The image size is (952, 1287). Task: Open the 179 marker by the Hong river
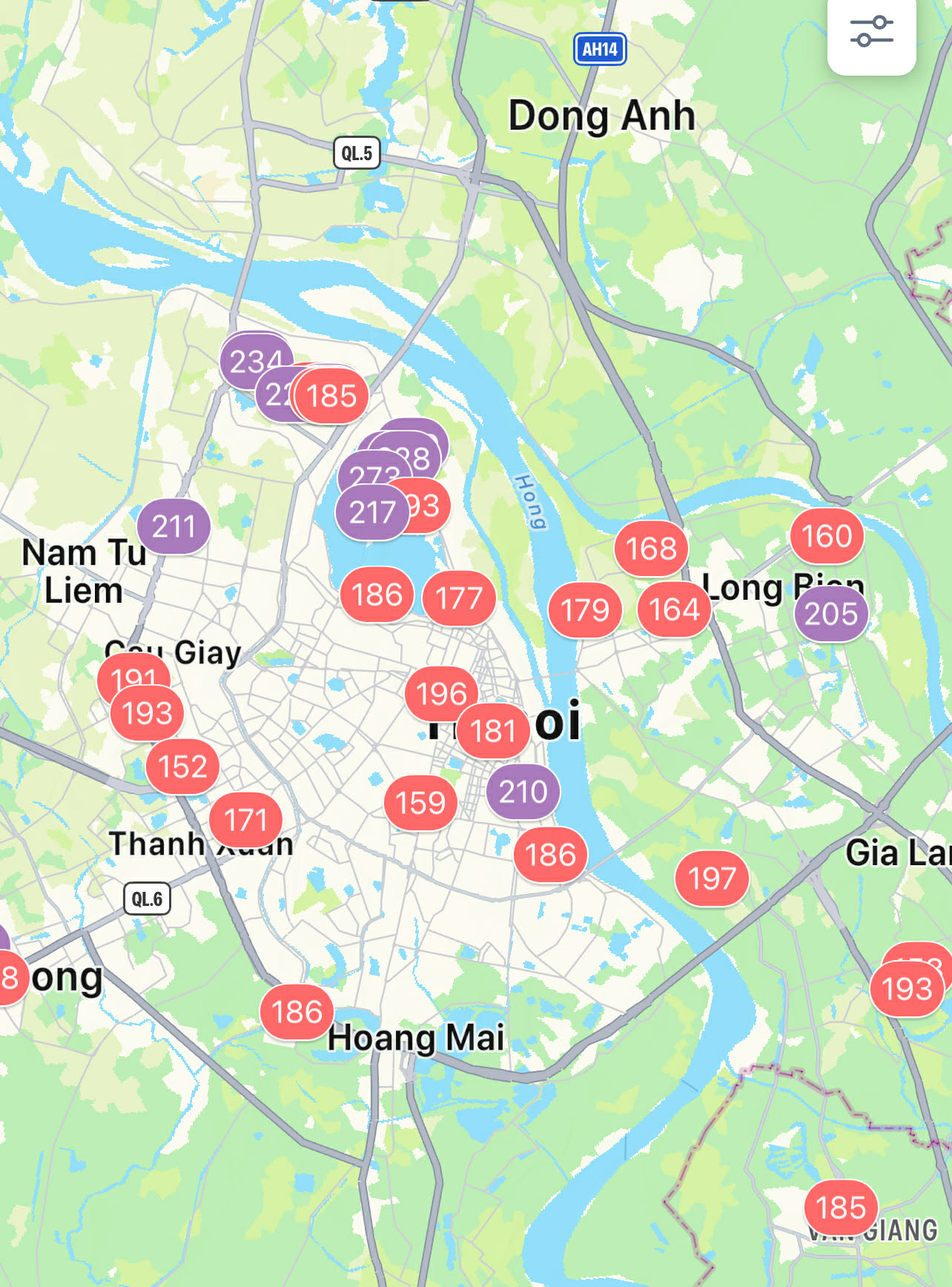pos(584,609)
